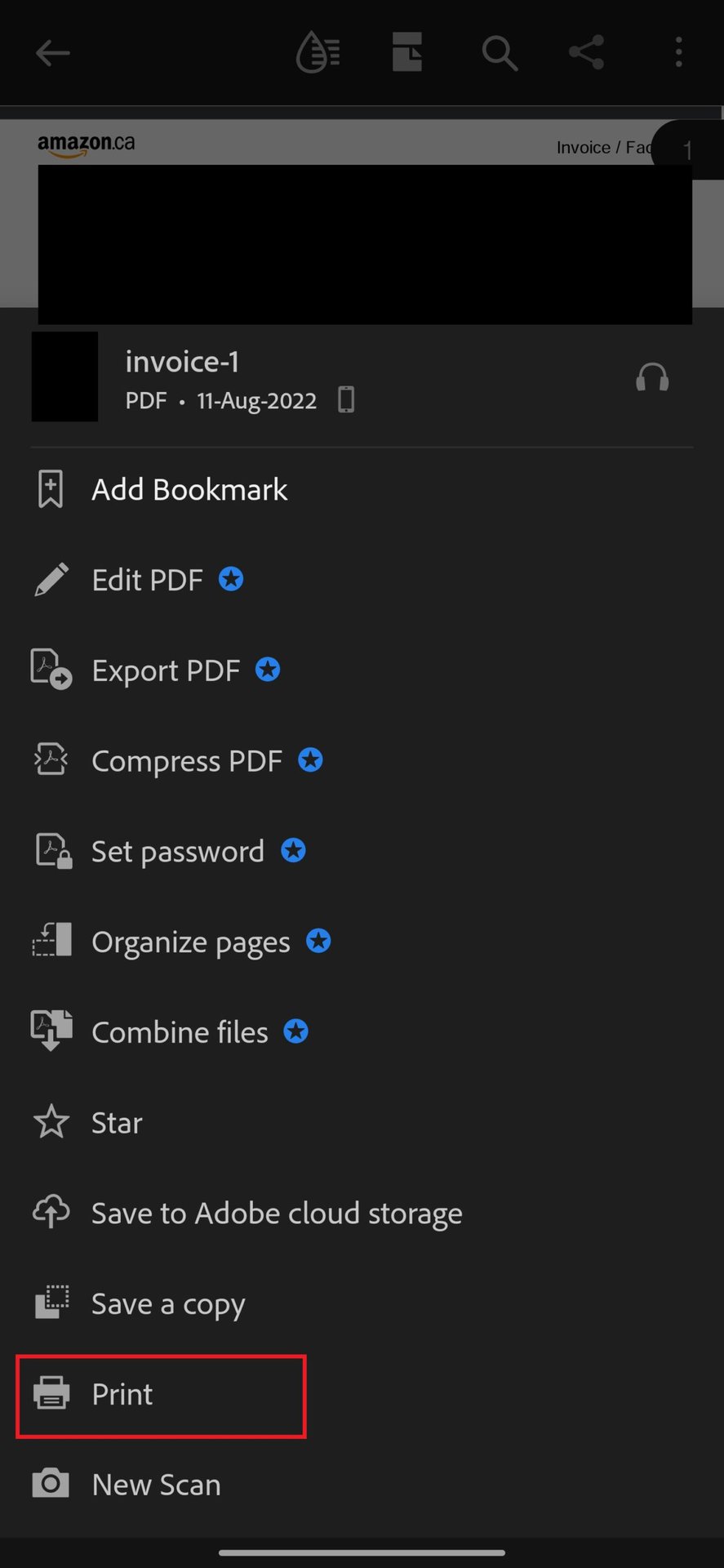Tap the premium badge next to Export PDF
This screenshot has width=724, height=1568.
pyautogui.click(x=268, y=669)
